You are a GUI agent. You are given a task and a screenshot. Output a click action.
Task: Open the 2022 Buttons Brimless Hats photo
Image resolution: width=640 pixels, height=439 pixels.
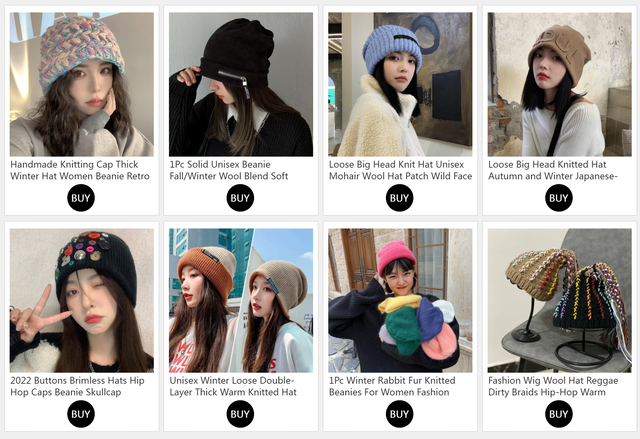[x=81, y=300]
